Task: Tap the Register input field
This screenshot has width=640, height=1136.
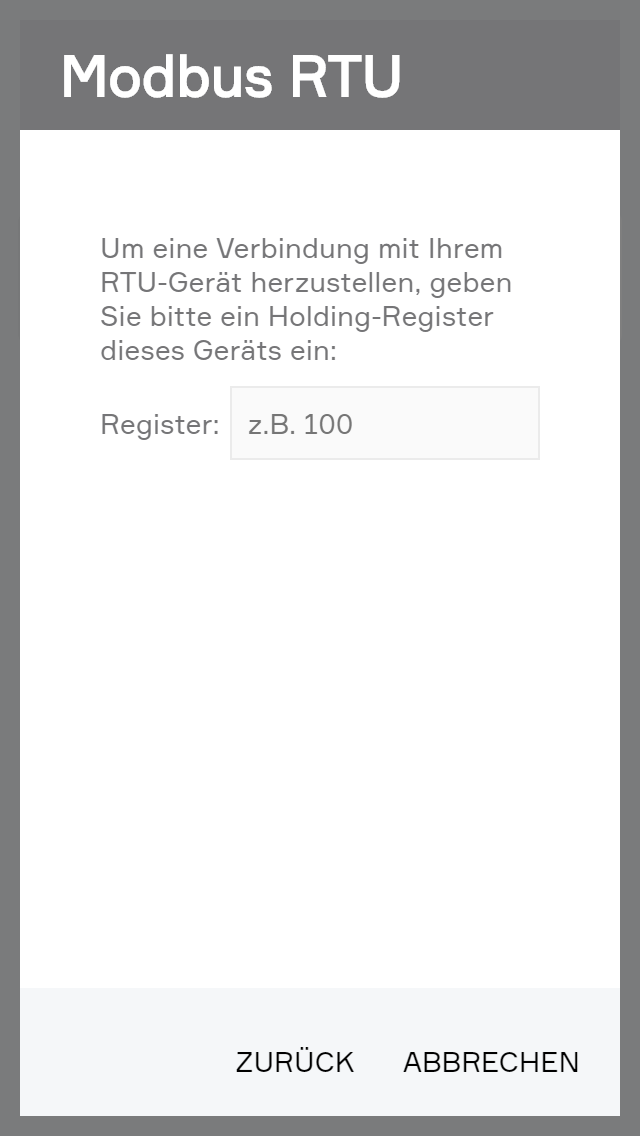Action: tap(384, 424)
